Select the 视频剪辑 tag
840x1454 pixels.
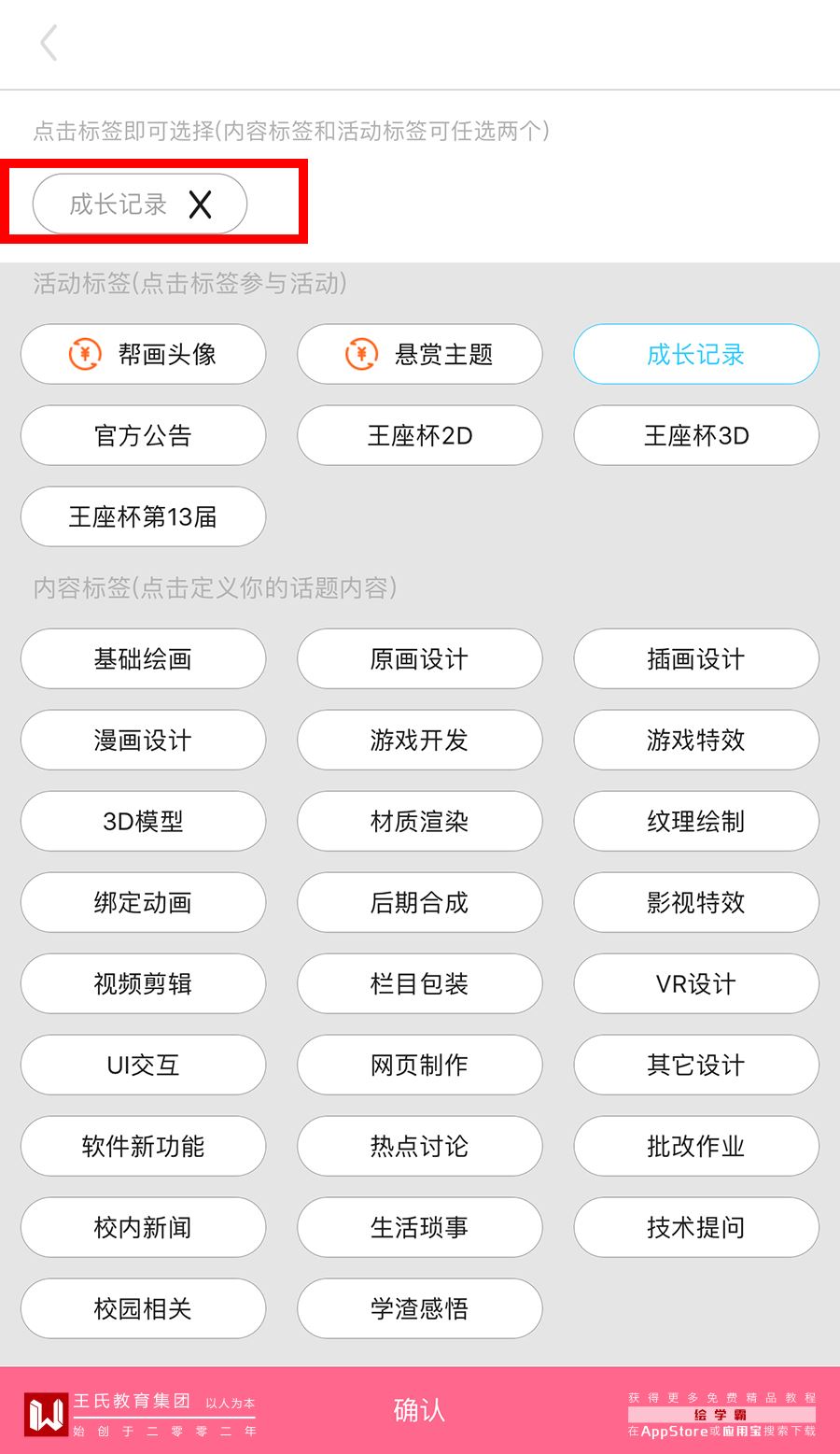pyautogui.click(x=143, y=984)
